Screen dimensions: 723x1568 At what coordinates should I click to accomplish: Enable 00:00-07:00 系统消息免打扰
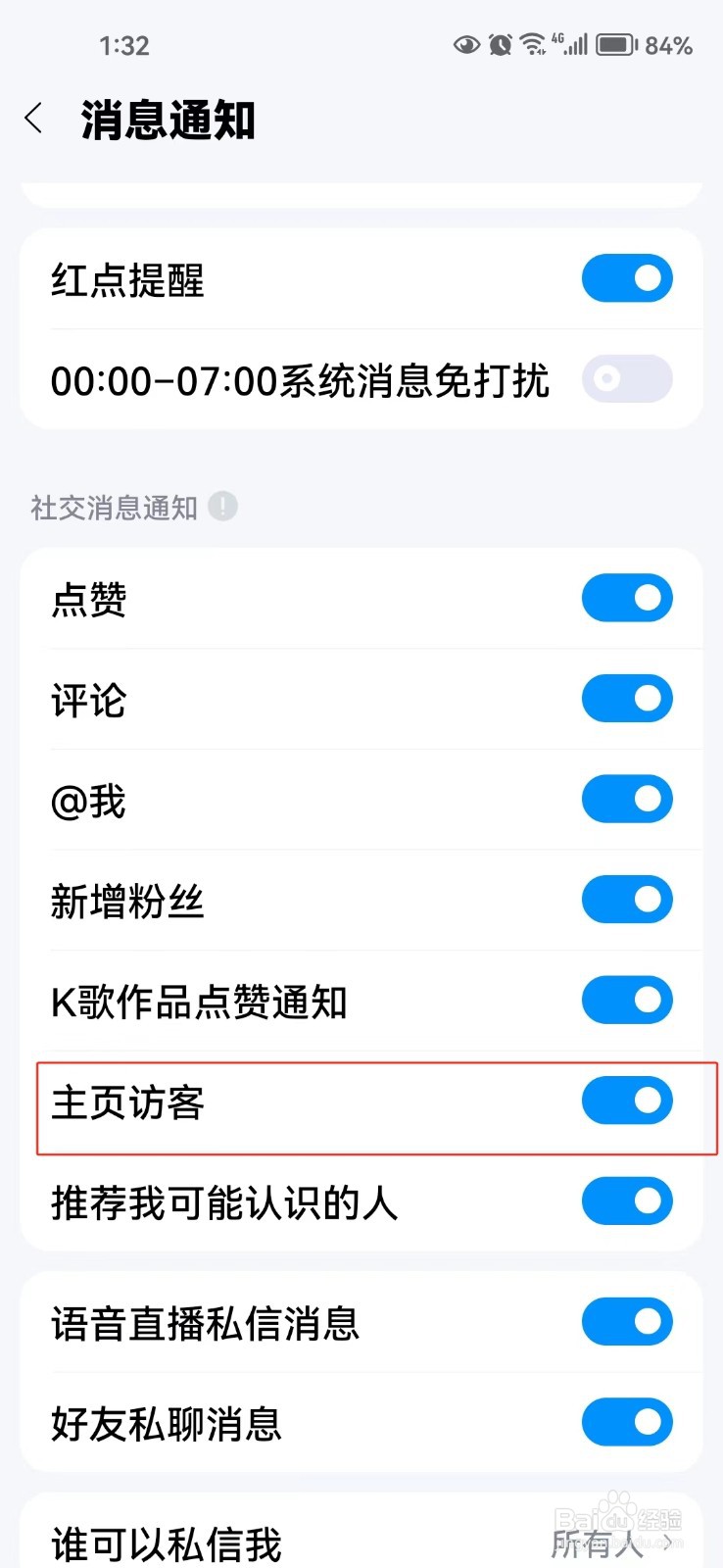pyautogui.click(x=627, y=379)
